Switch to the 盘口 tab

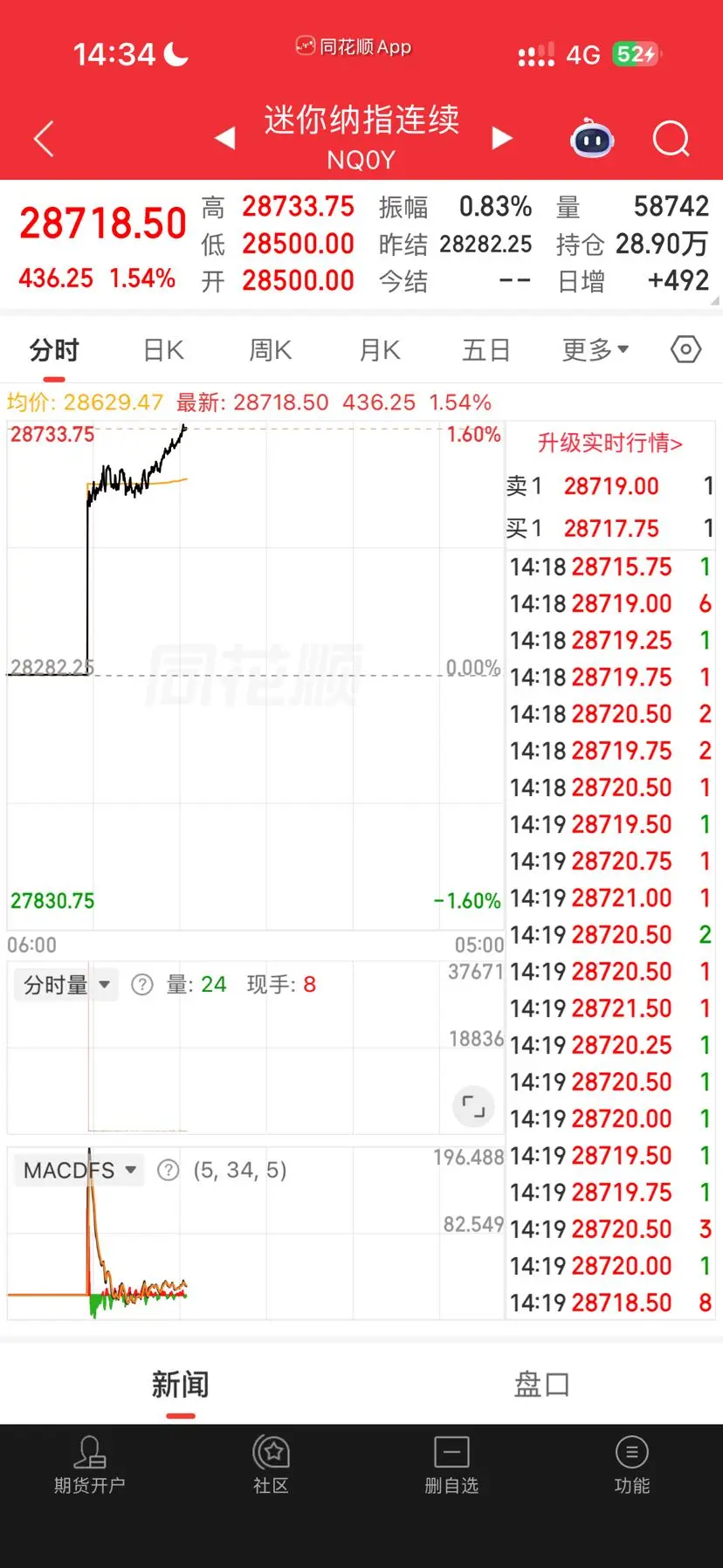click(541, 1384)
